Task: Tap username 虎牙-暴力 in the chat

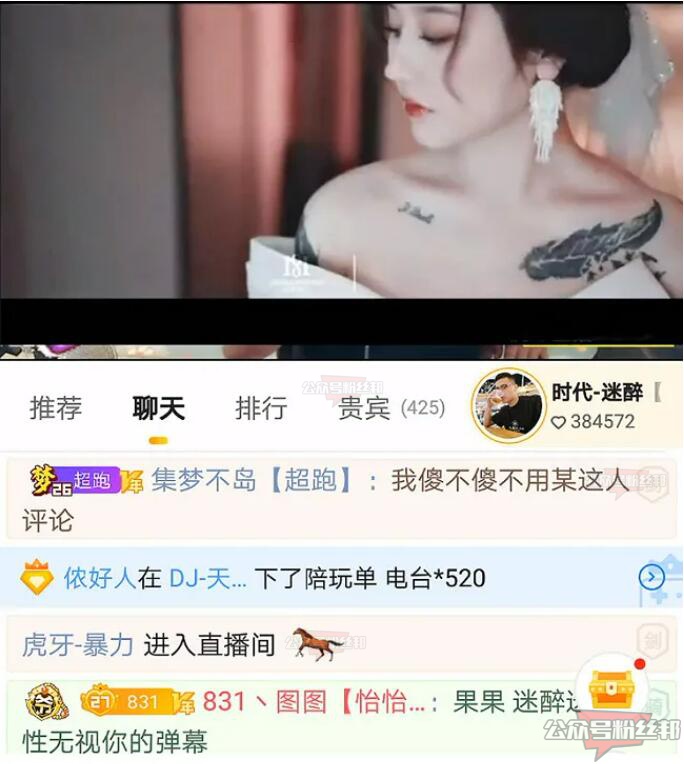Action: 77,645
